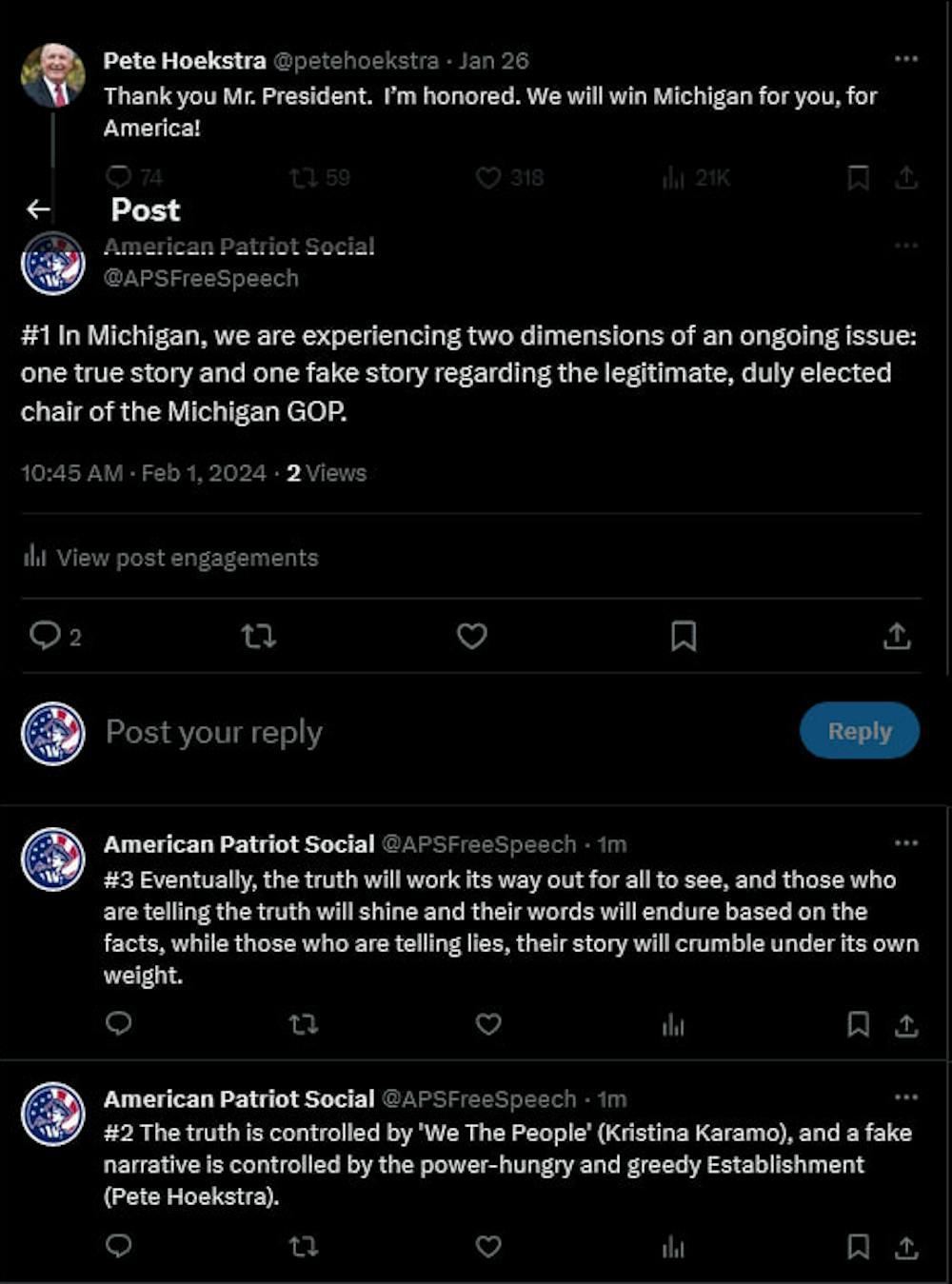Toggle bookmark on the #2 reply
Screen dimensions: 952x1284
(858, 1245)
